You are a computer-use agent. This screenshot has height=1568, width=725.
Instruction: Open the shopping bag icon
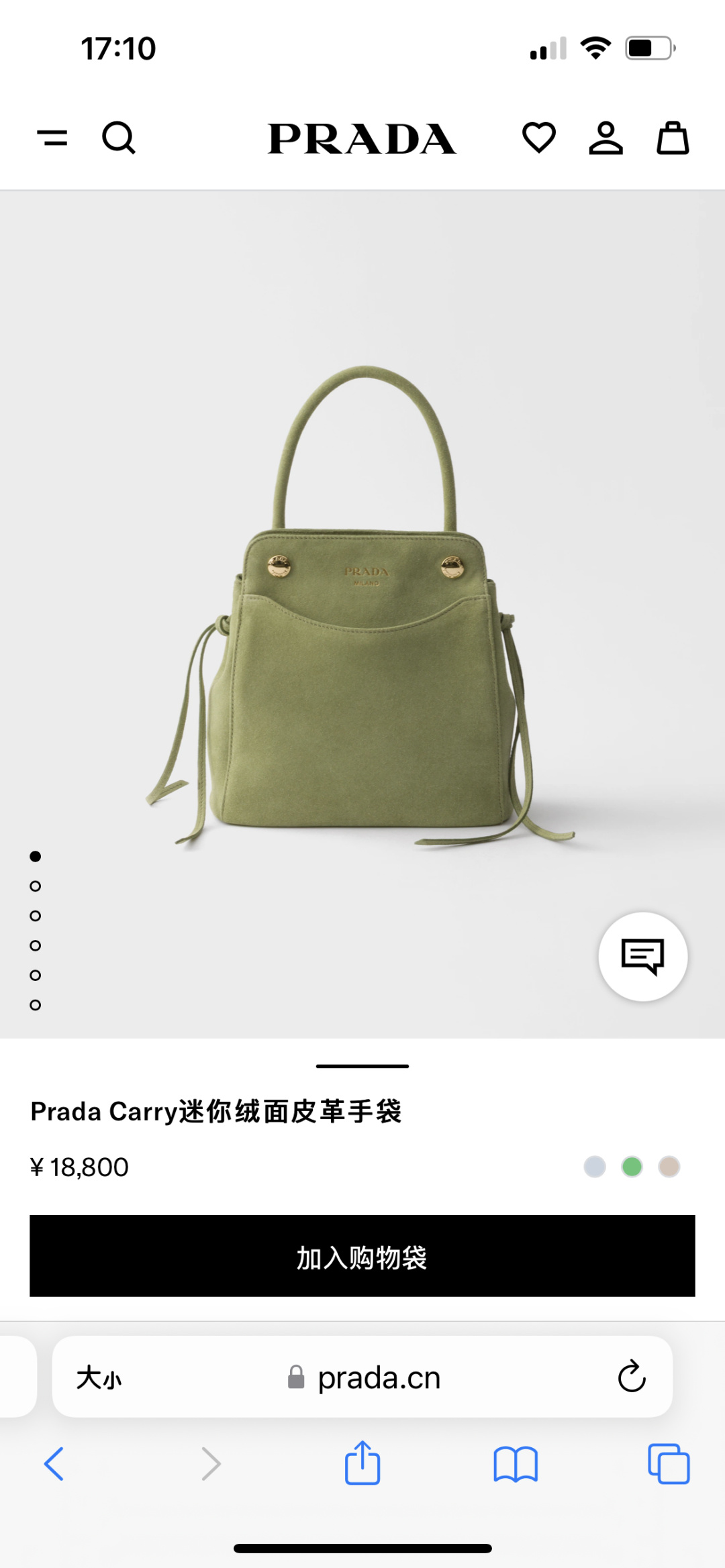(673, 138)
